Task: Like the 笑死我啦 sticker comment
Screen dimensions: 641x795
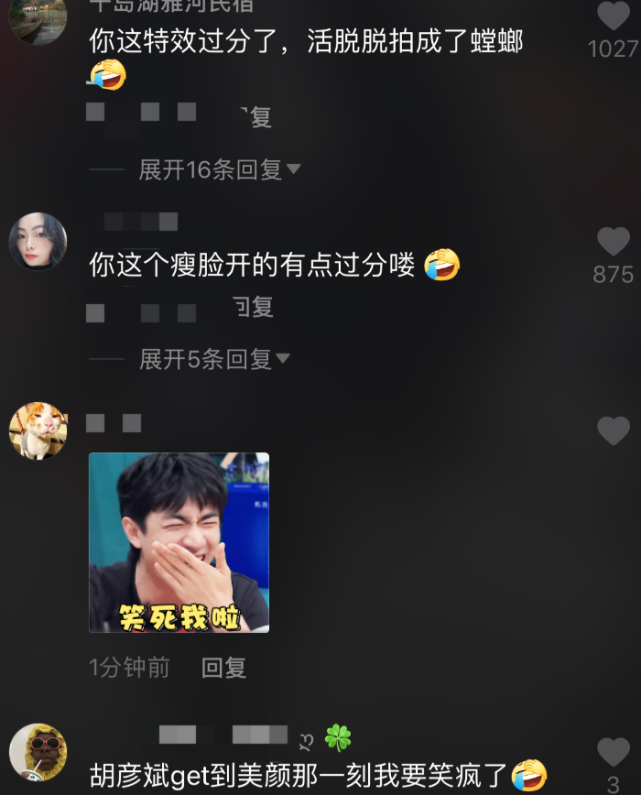Action: [x=612, y=431]
